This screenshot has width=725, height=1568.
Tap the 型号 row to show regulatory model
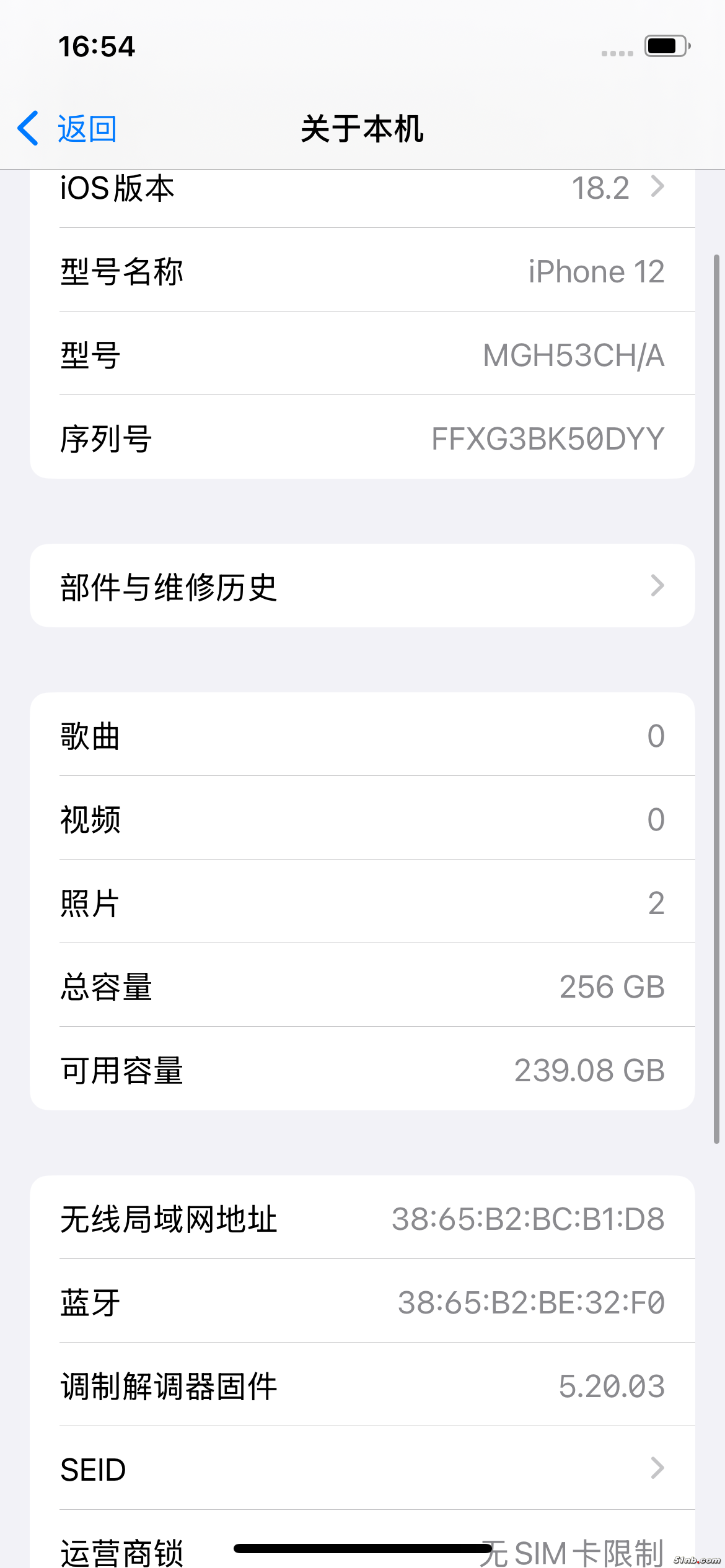pyautogui.click(x=362, y=354)
